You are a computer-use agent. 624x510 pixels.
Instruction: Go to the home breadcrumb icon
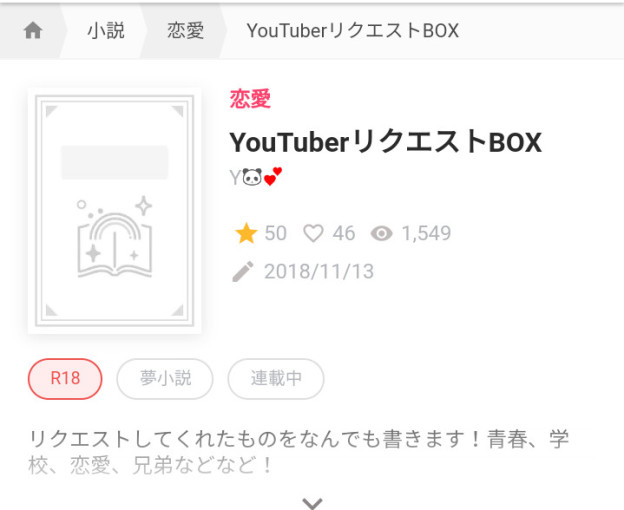33,31
